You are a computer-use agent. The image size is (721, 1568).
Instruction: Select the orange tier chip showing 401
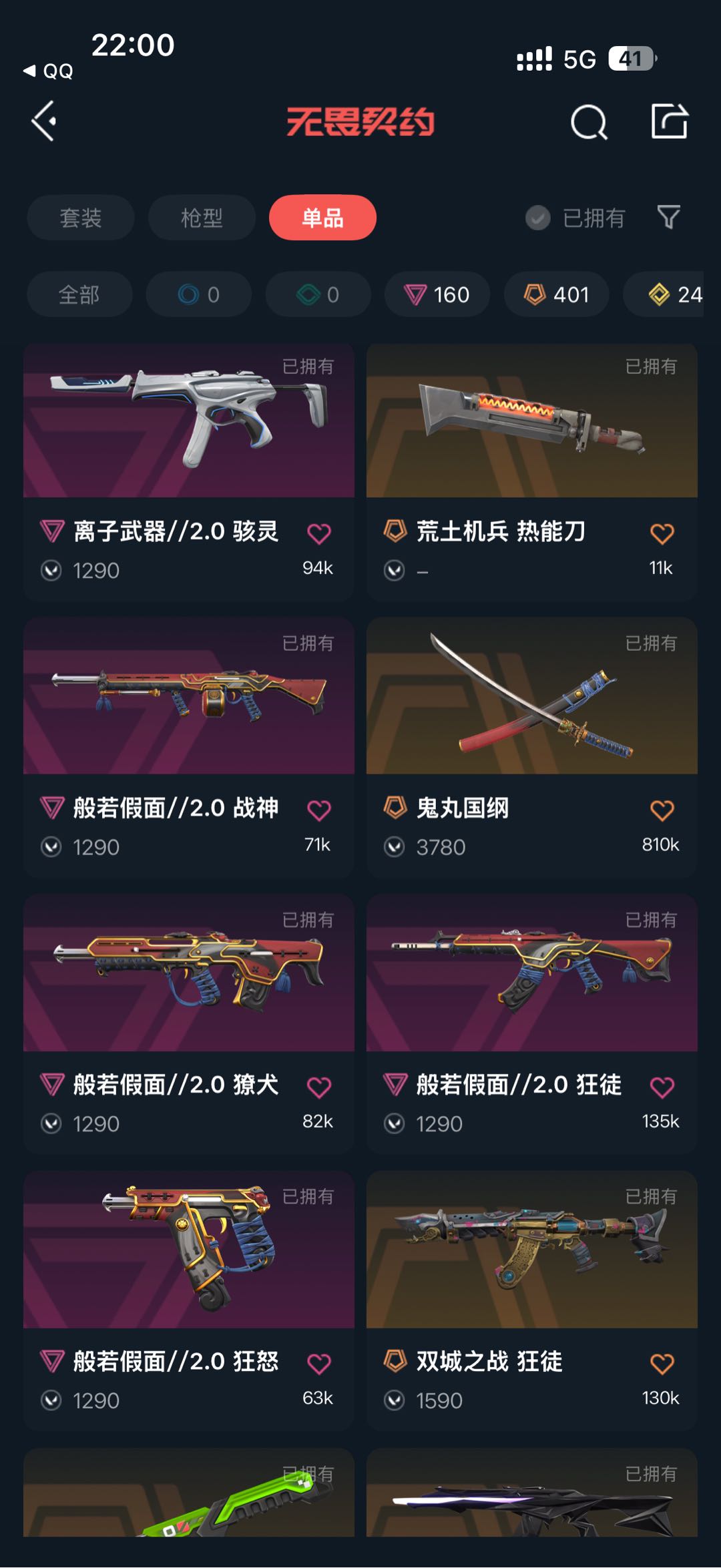click(557, 294)
